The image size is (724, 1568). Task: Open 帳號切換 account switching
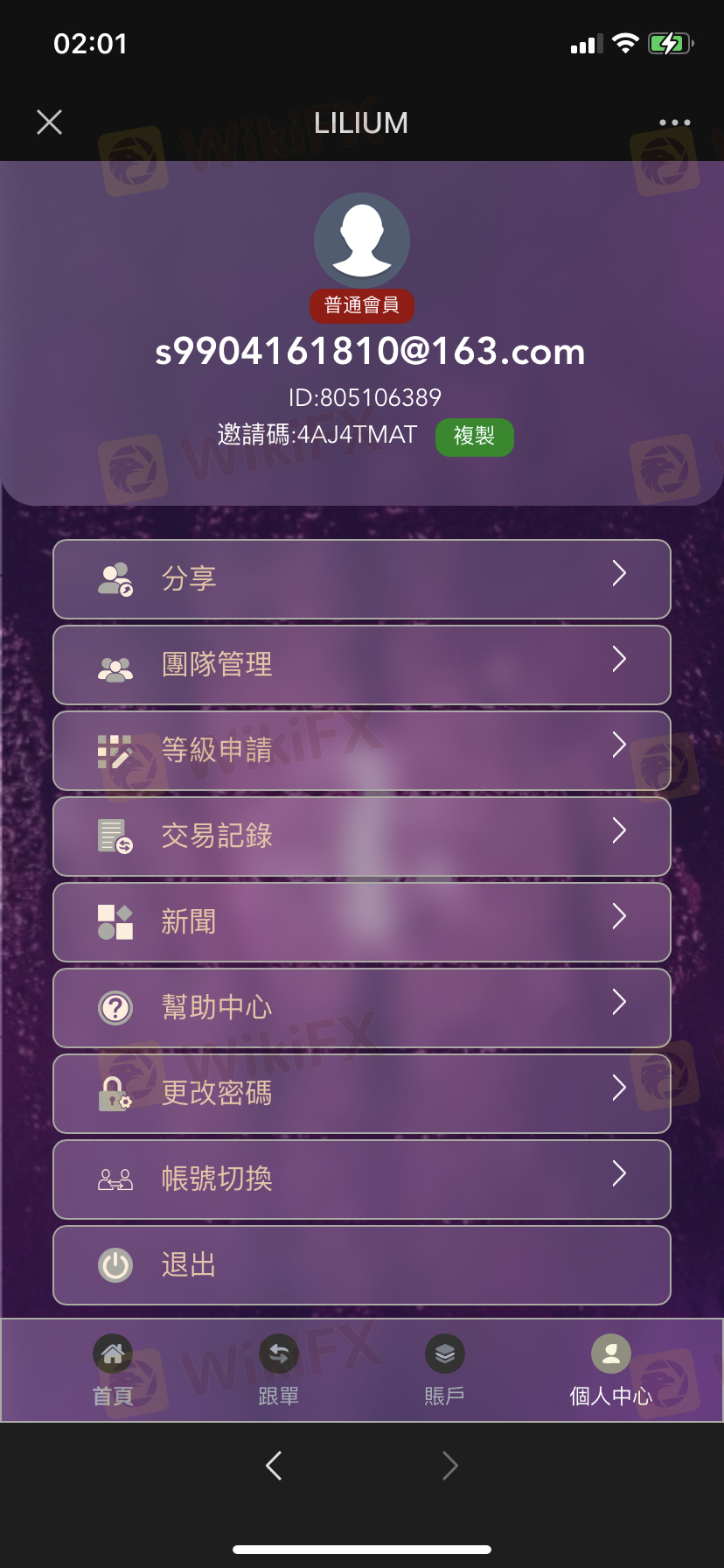362,1179
